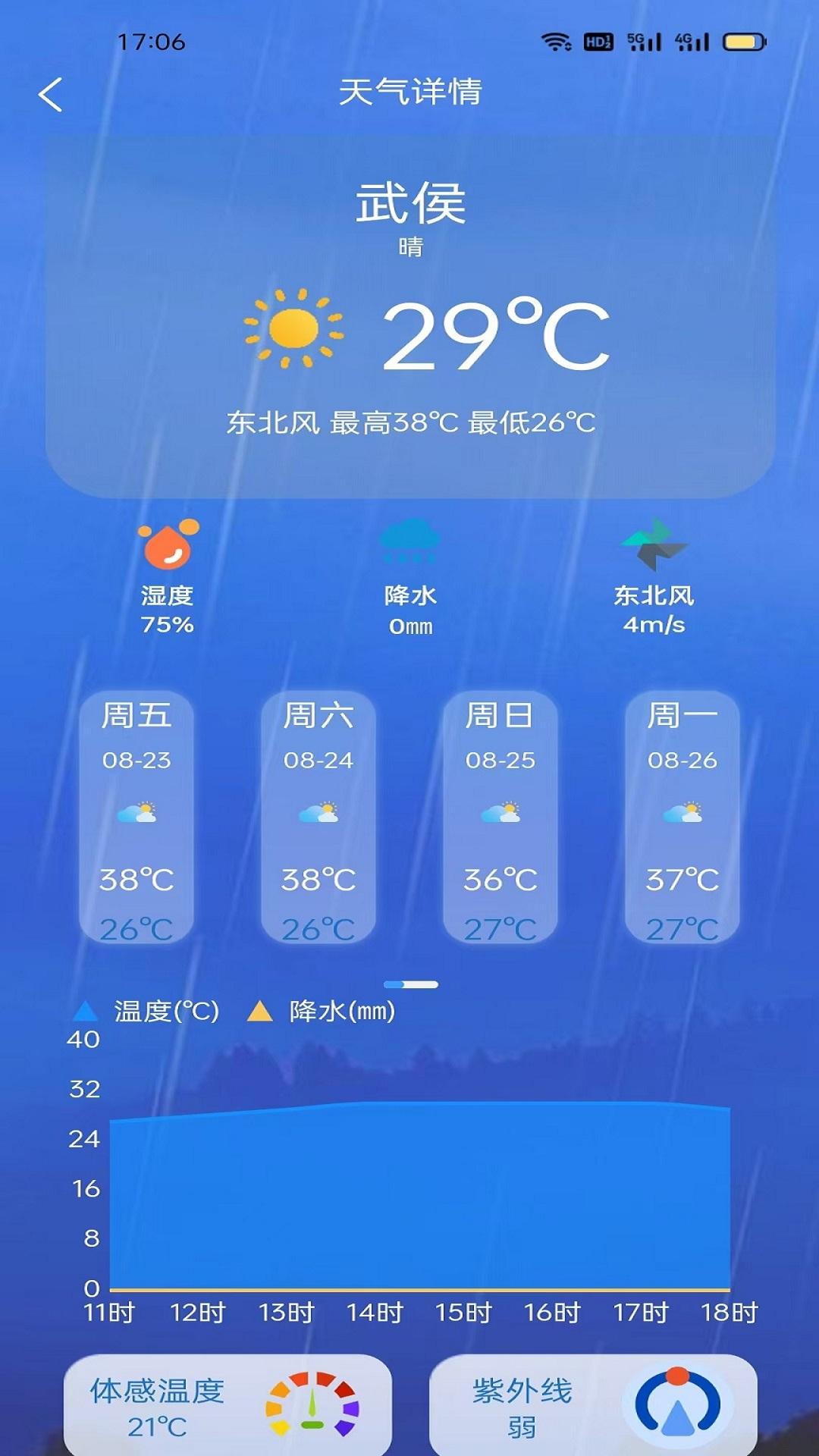Tap the Monday 08-26 forecast card
This screenshot has height=1456, width=819.
pyautogui.click(x=682, y=817)
